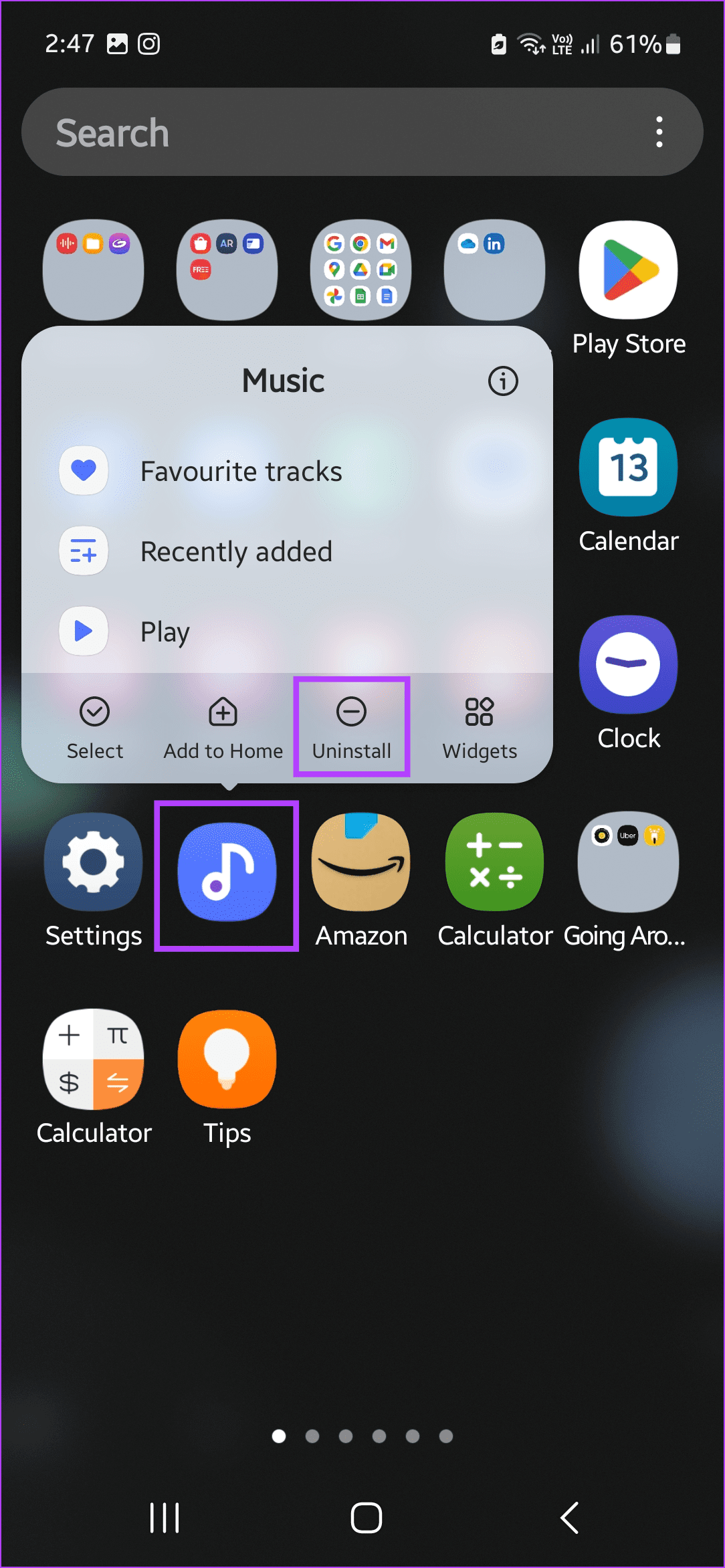This screenshot has height=1568, width=725.
Task: Open the Calendar app
Action: 628,468
